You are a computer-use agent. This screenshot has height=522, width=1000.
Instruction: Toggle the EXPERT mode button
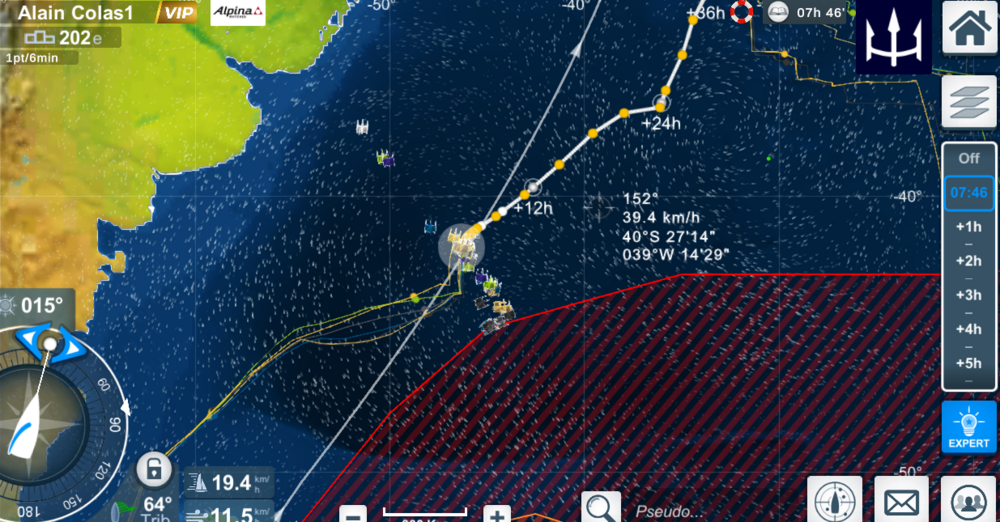pyautogui.click(x=969, y=427)
